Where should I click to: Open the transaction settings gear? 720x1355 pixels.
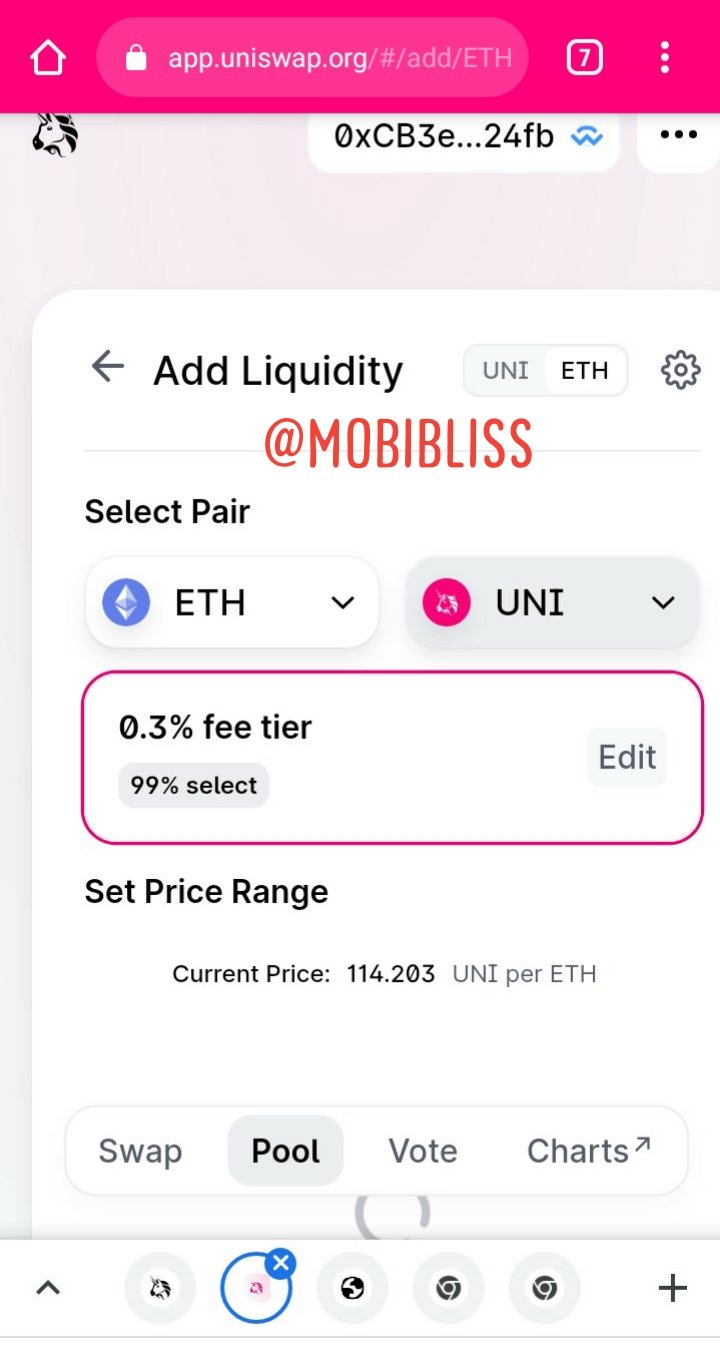681,370
